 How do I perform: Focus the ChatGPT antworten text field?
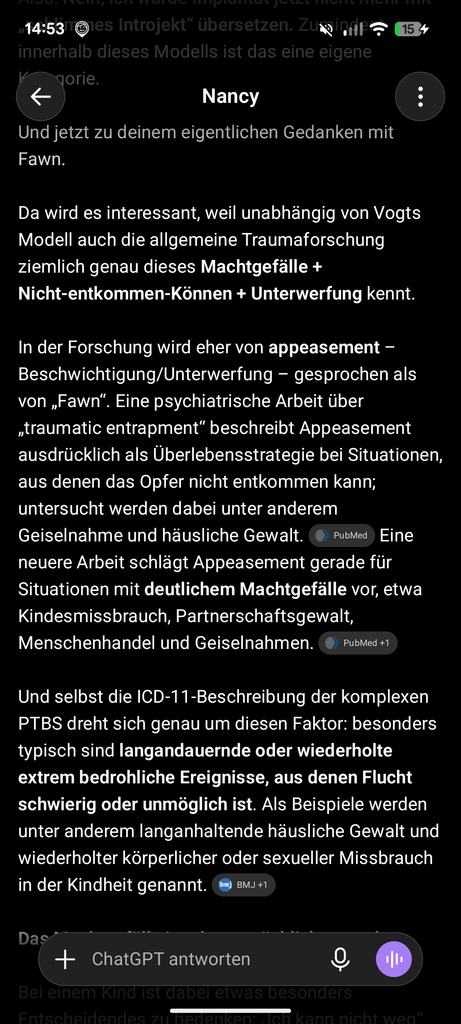click(x=202, y=959)
